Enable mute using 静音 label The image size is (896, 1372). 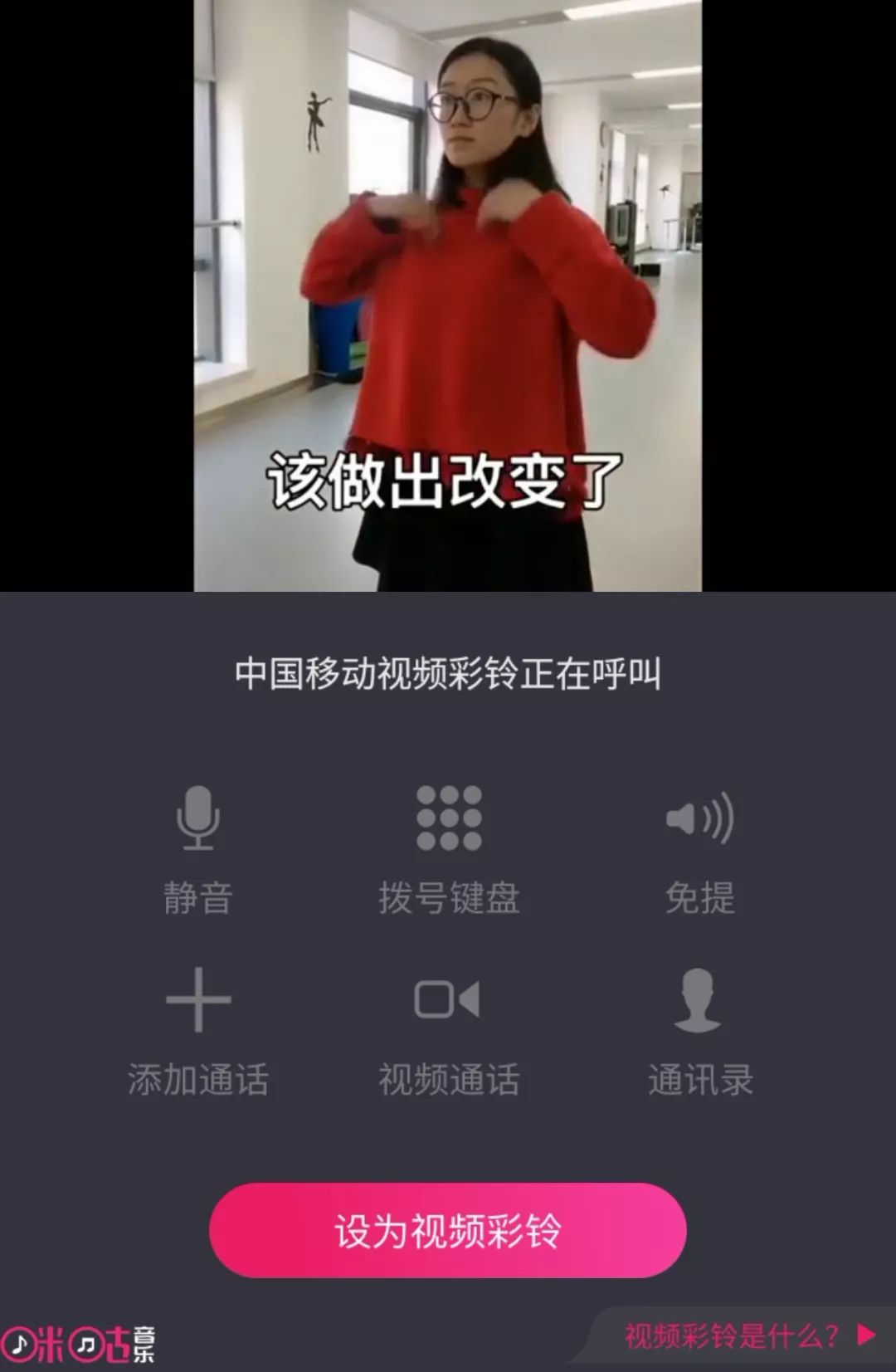198,895
